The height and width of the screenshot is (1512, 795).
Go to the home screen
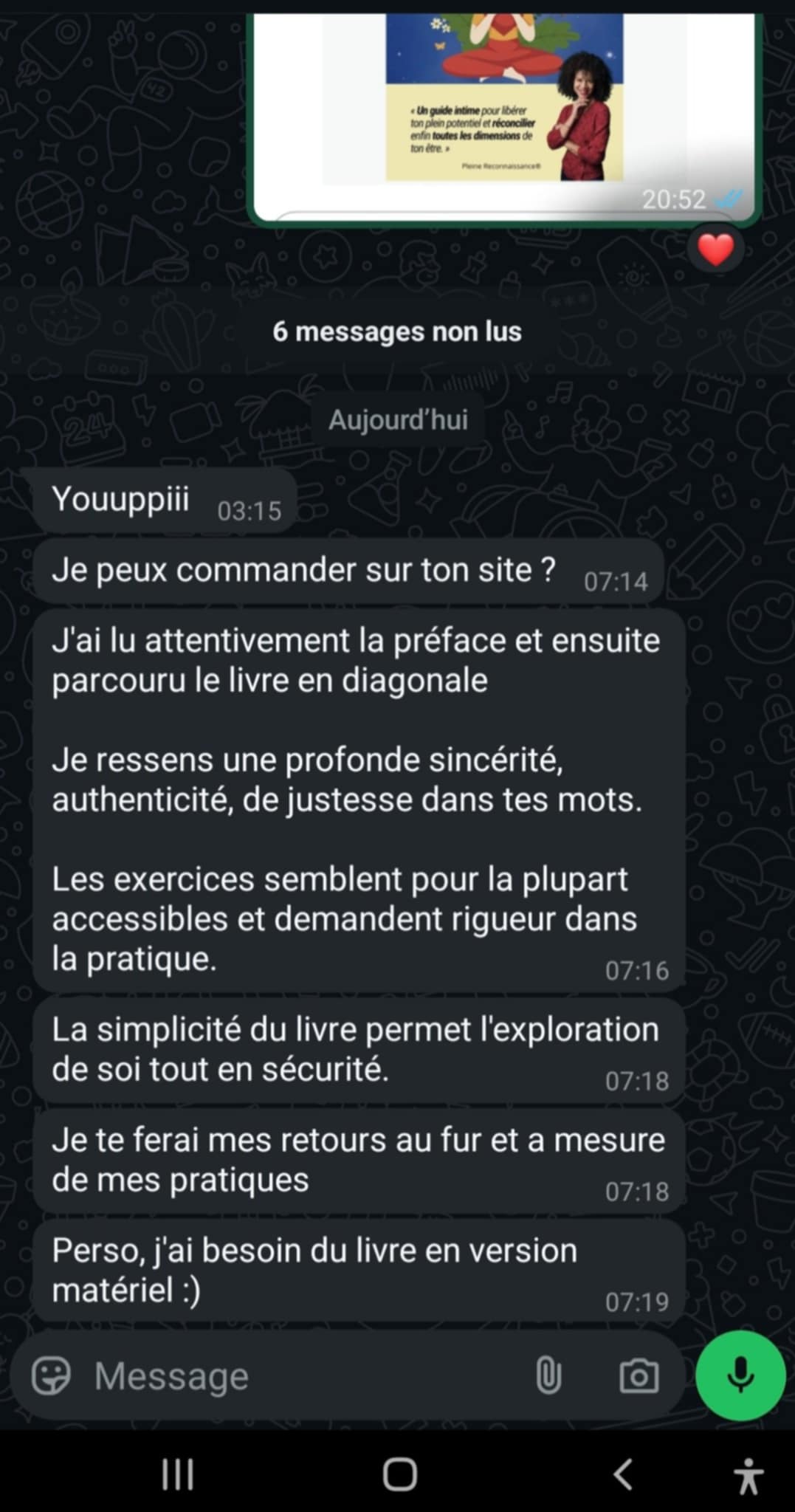point(399,1475)
